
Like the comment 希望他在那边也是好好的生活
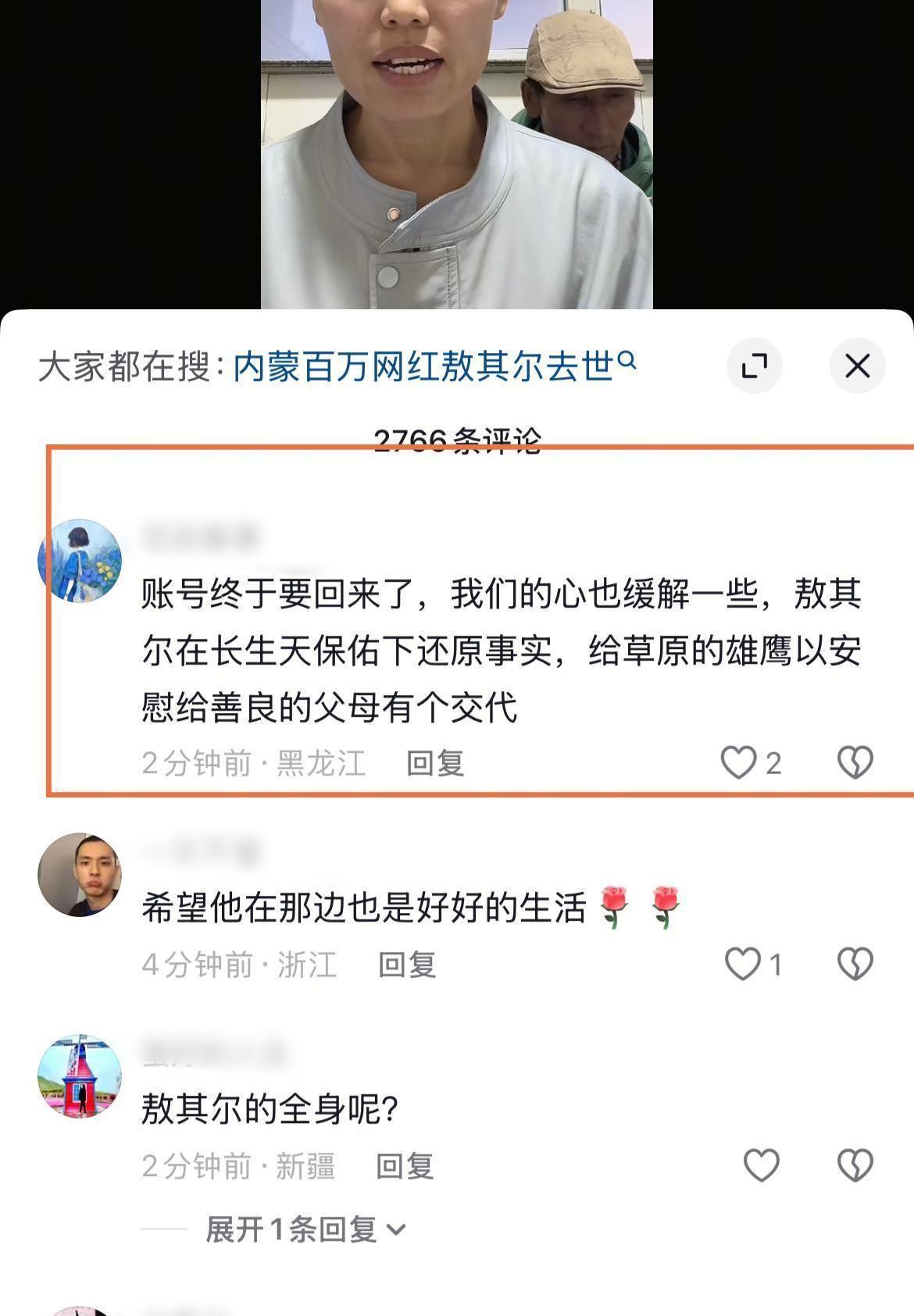coord(742,964)
